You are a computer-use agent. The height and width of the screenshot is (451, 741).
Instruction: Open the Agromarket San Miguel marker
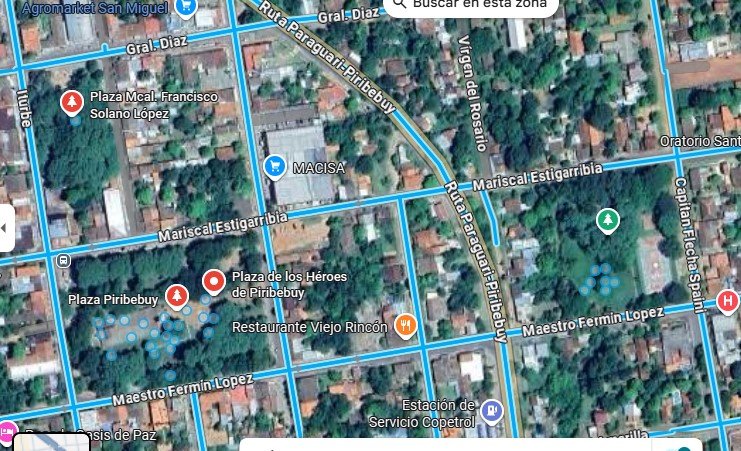click(184, 6)
